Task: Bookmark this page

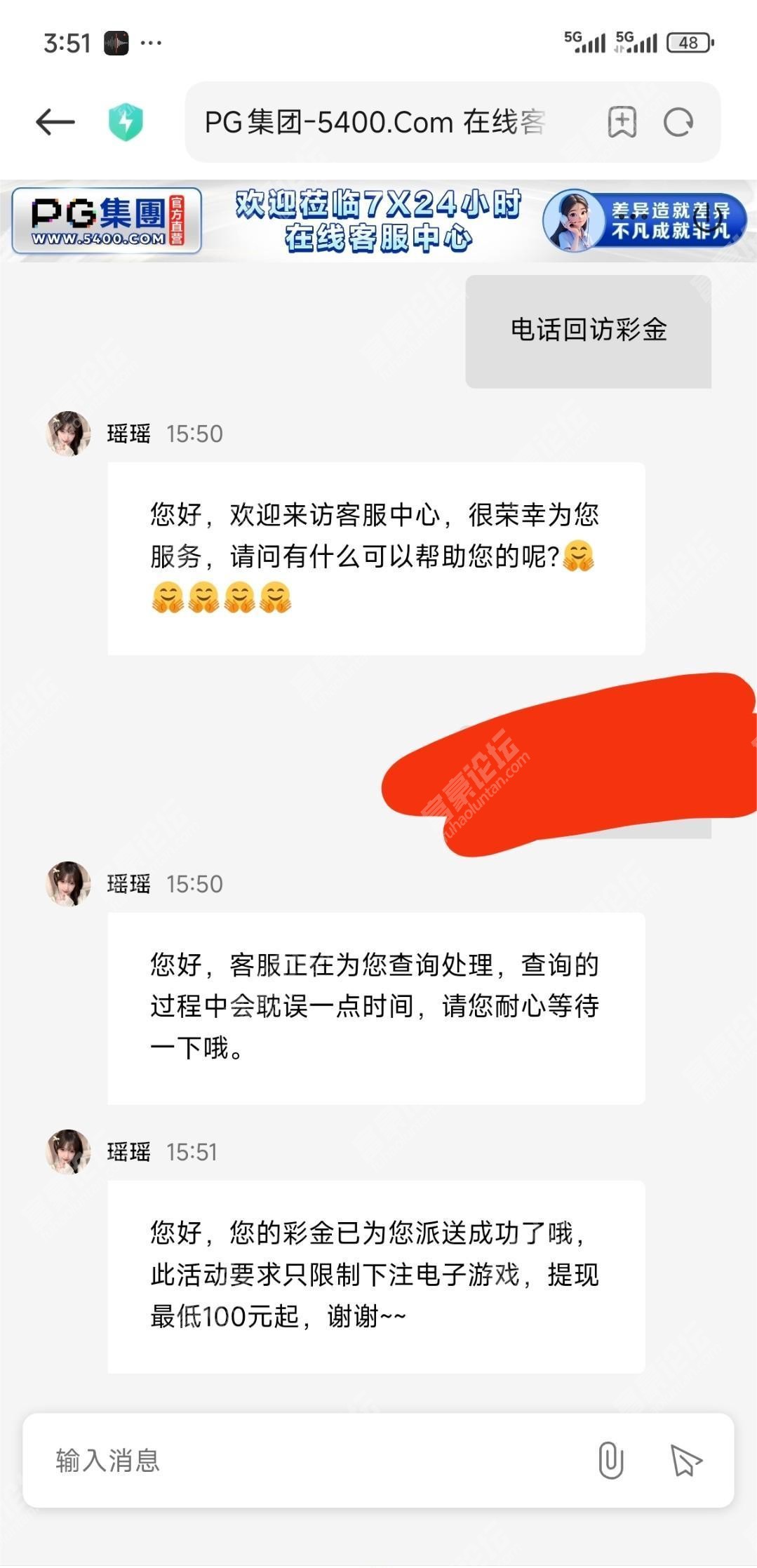Action: 622,122
